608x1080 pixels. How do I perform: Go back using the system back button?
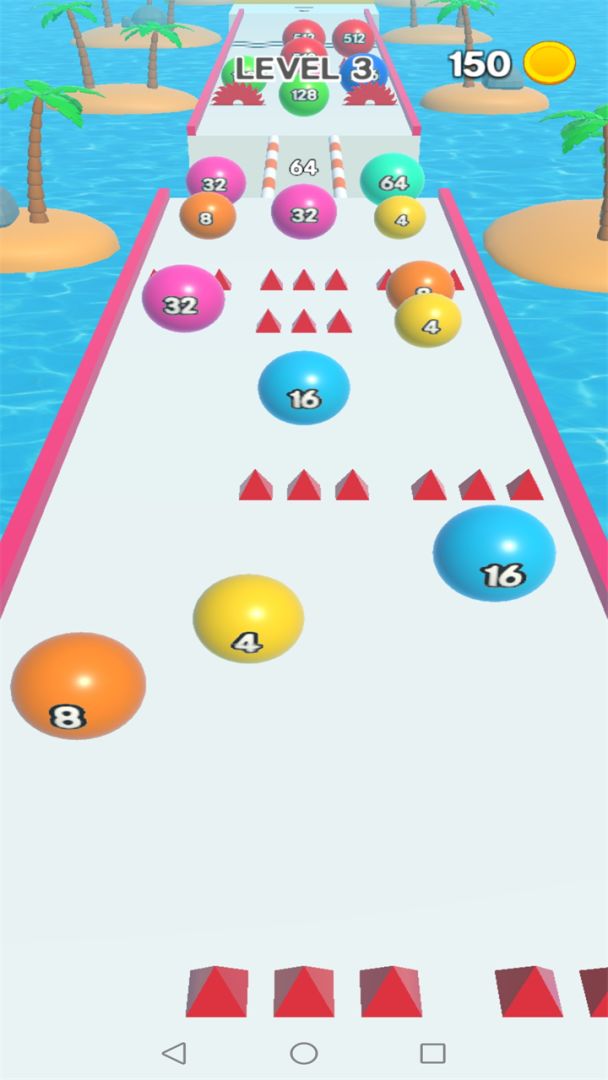point(174,1052)
